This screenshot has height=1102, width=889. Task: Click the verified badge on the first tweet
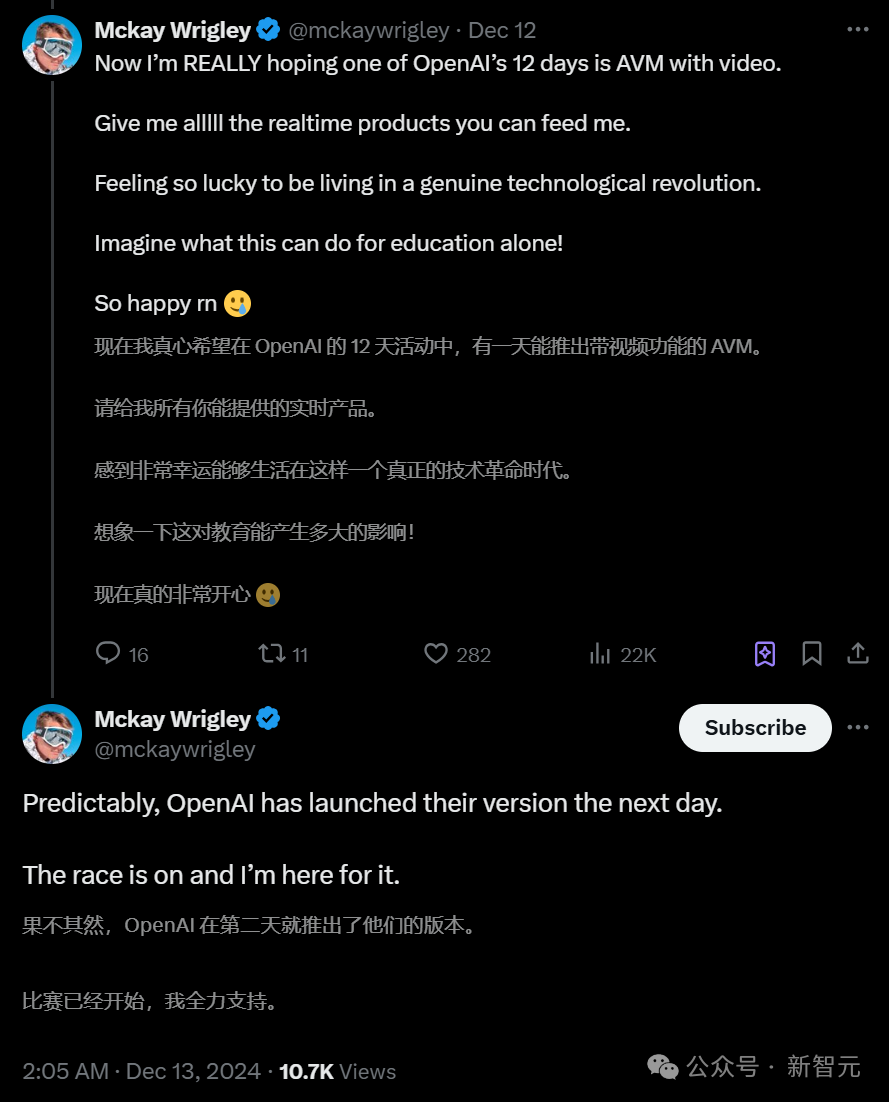pyautogui.click(x=267, y=30)
